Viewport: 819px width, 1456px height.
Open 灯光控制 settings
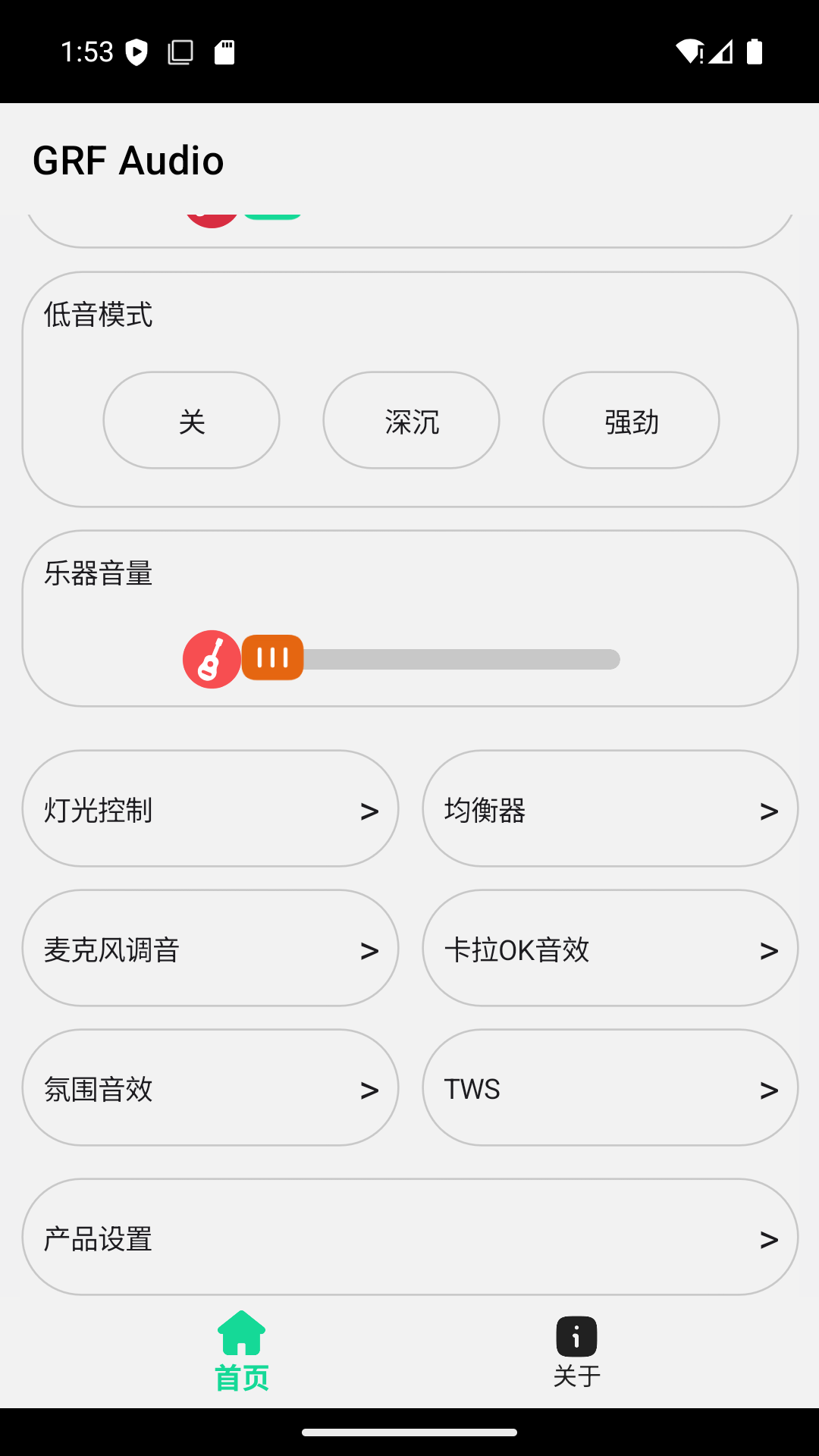click(x=212, y=810)
